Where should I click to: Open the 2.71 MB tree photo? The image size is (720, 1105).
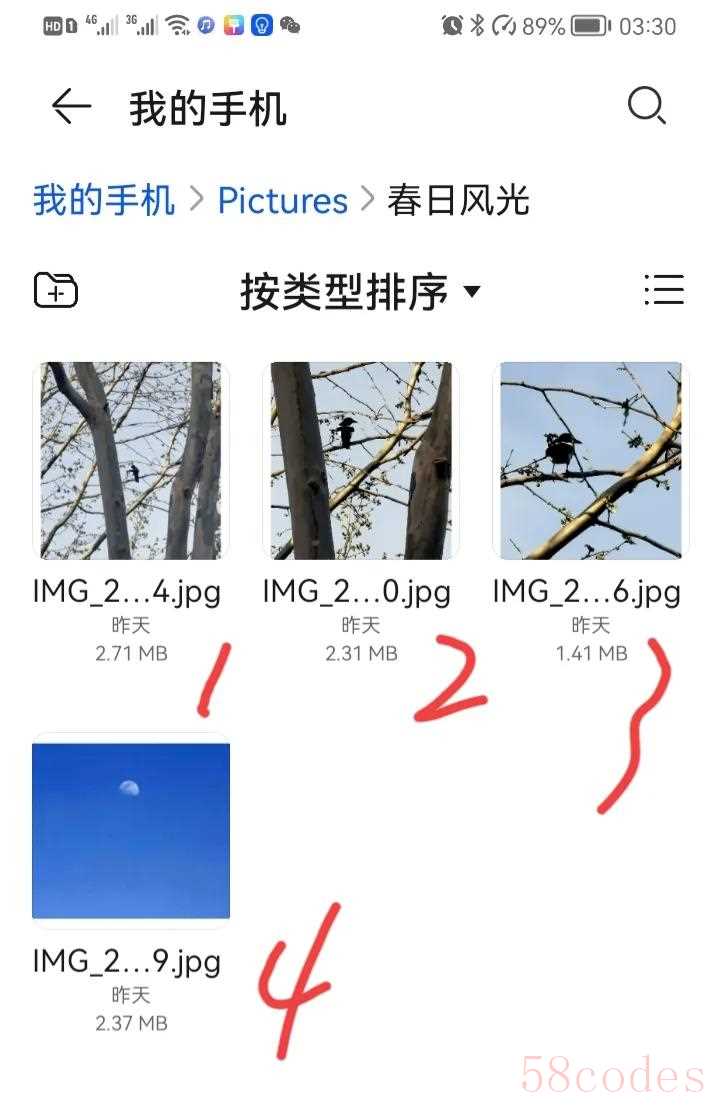(x=131, y=460)
